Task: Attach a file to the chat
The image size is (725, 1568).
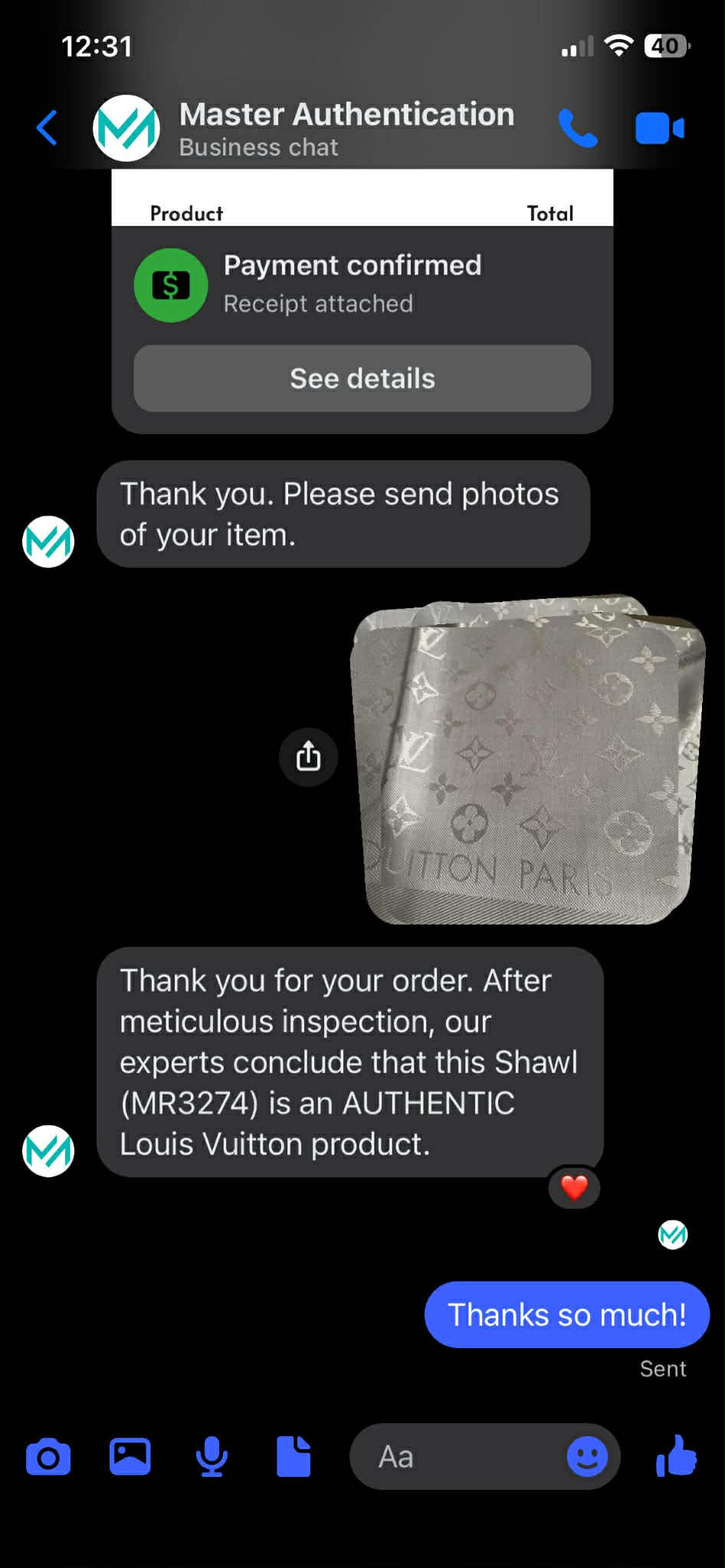Action: (294, 1456)
